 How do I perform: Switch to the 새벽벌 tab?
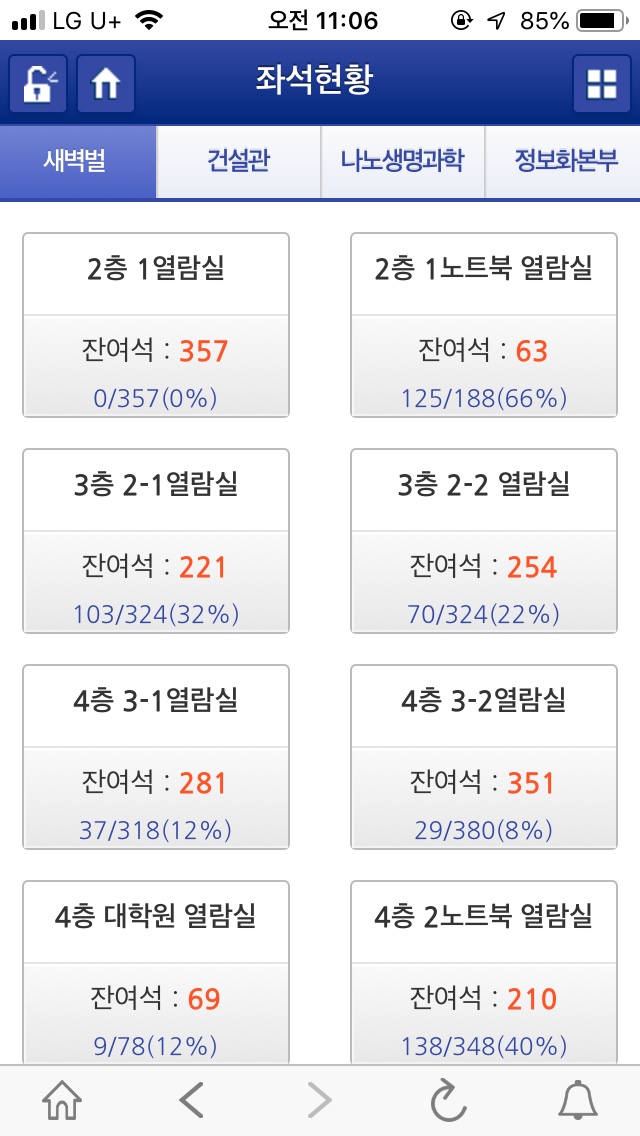77,162
